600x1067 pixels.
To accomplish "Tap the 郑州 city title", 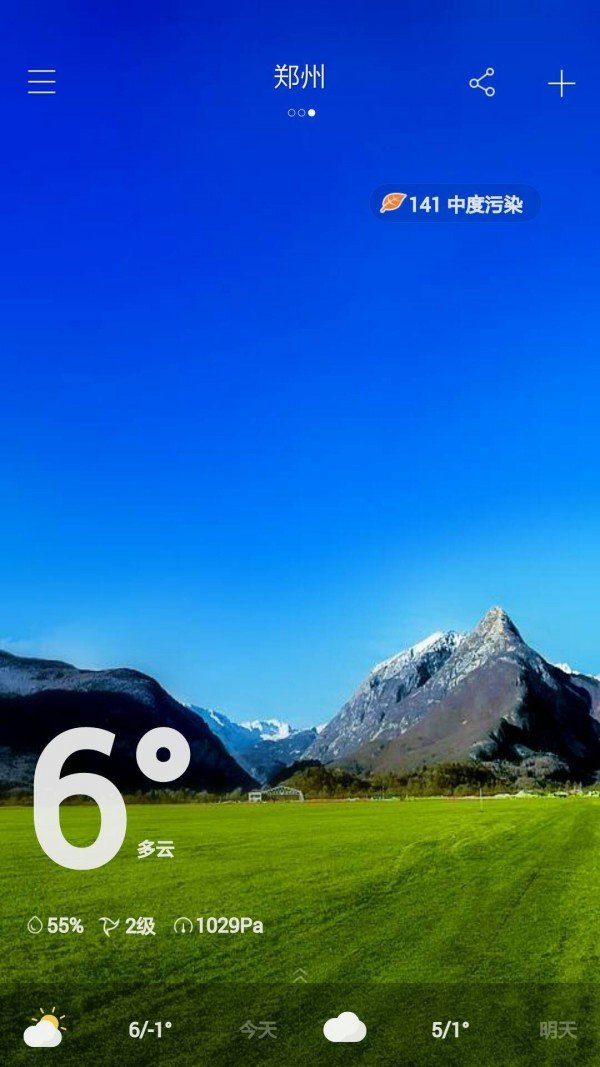I will click(x=300, y=77).
